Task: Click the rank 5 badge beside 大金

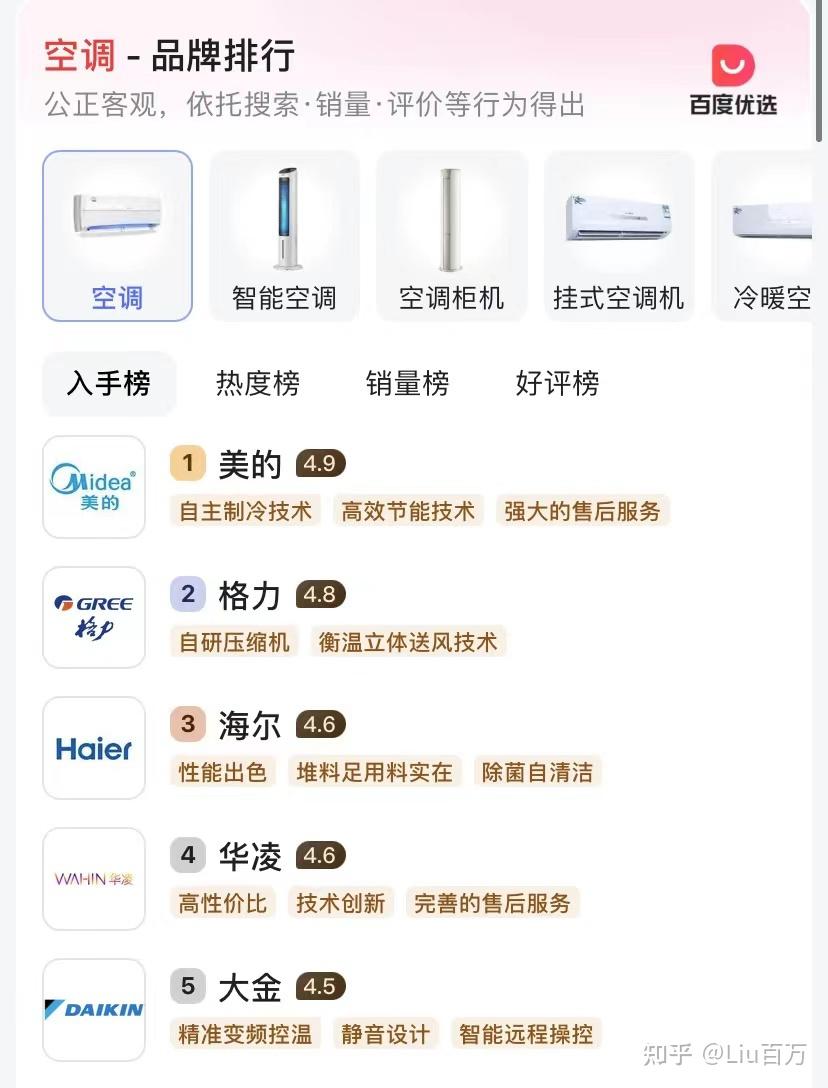Action: [x=186, y=986]
